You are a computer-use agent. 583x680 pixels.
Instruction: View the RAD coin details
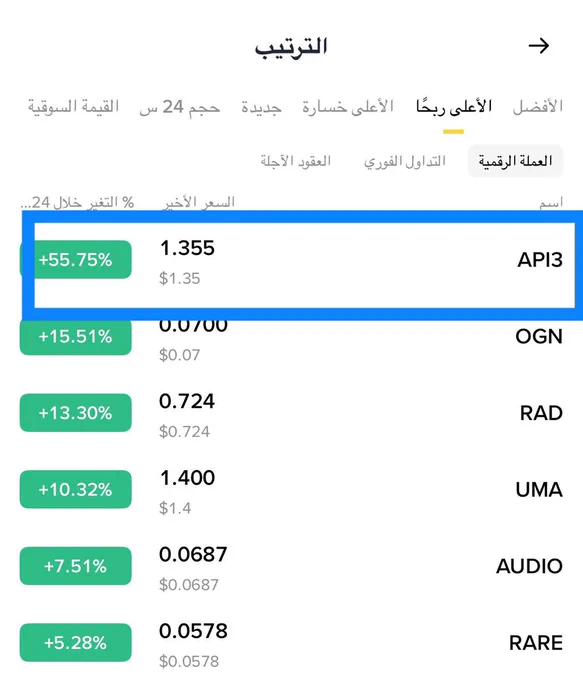(292, 413)
